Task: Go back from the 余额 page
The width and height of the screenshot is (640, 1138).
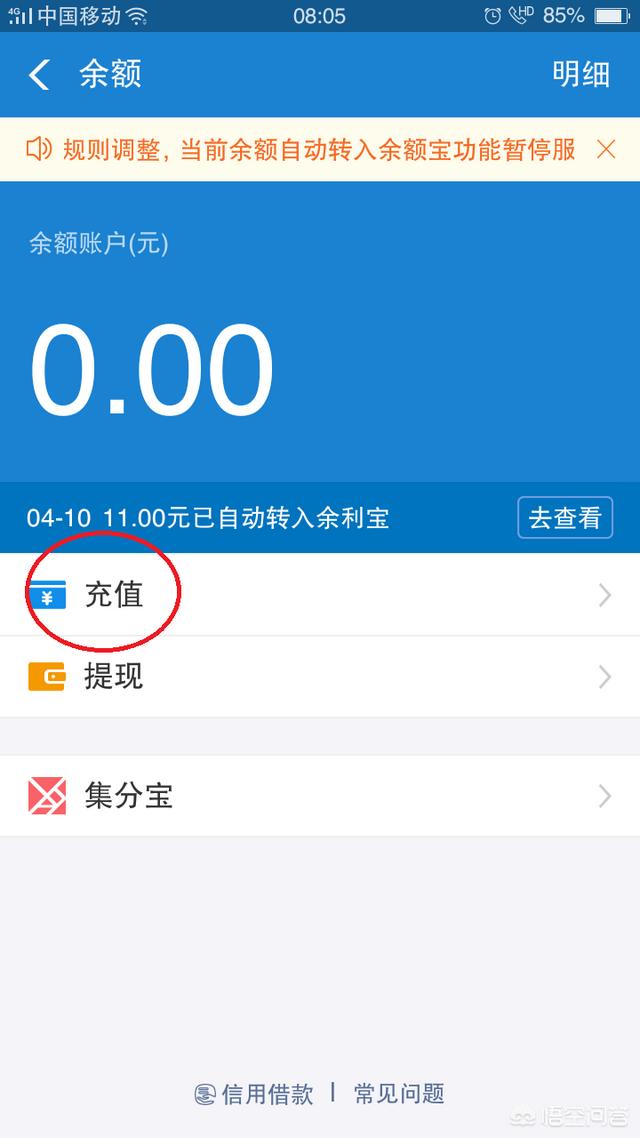Action: (x=39, y=74)
